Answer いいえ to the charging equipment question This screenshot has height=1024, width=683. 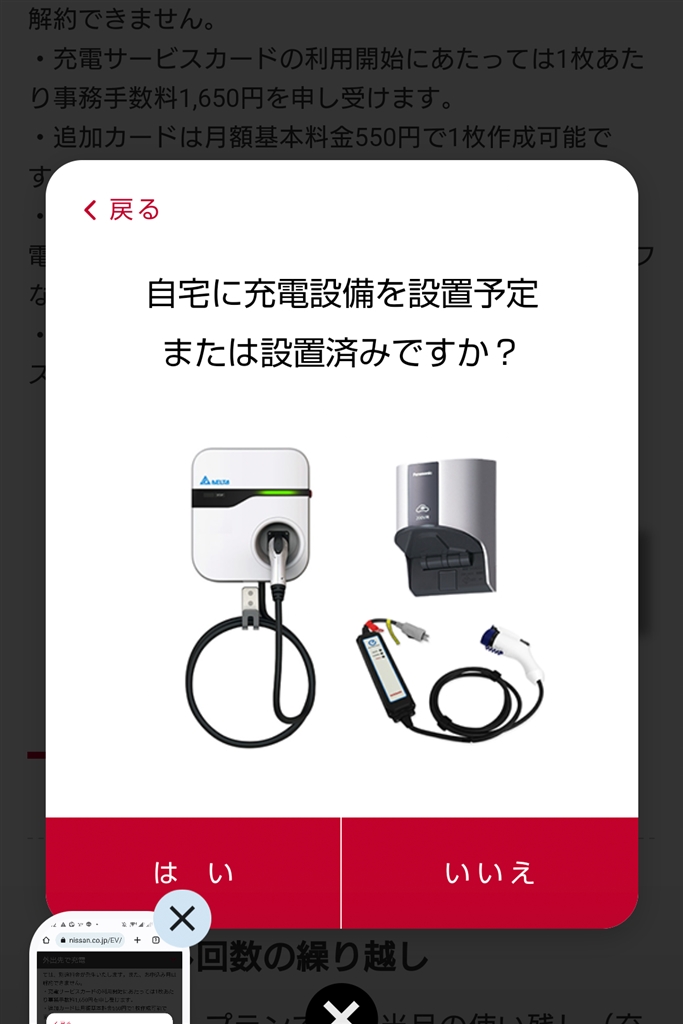coord(490,872)
